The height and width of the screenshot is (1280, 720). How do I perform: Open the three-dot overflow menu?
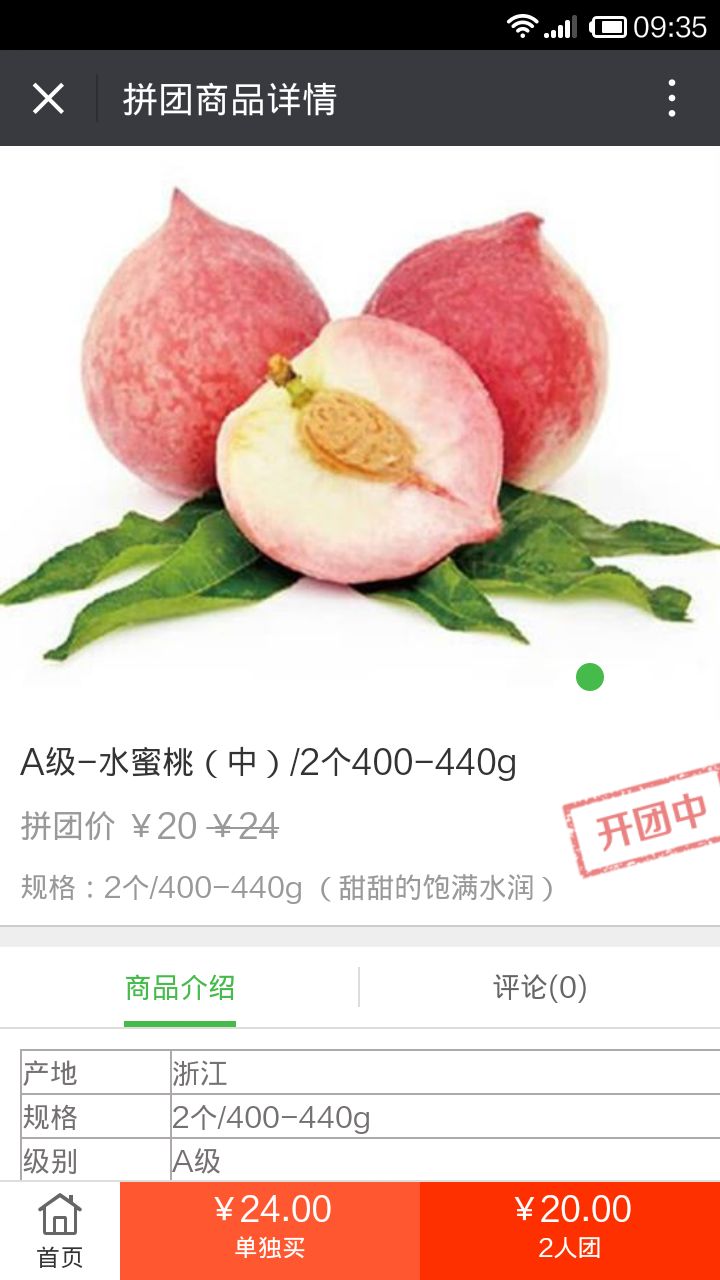[x=671, y=98]
